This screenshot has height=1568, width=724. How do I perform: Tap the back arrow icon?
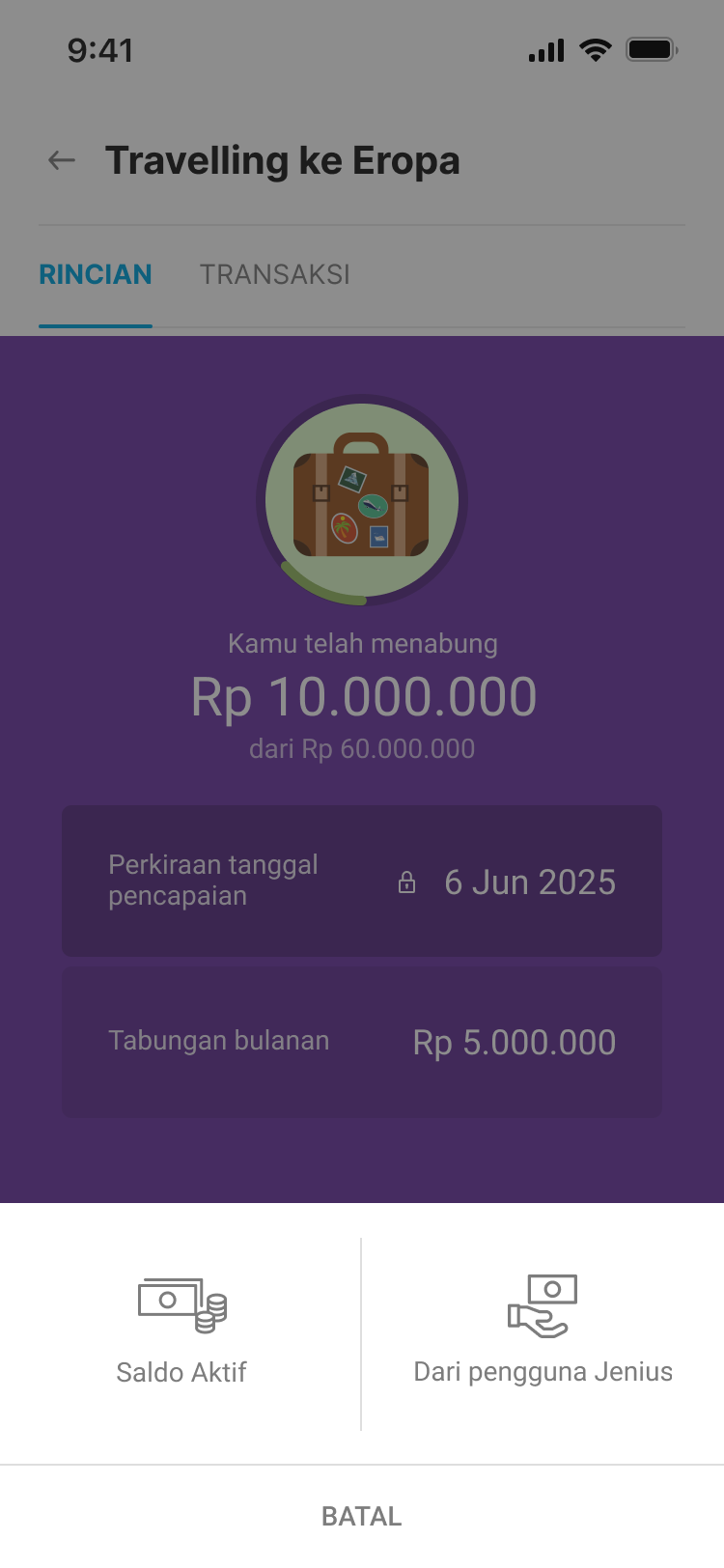point(61,160)
